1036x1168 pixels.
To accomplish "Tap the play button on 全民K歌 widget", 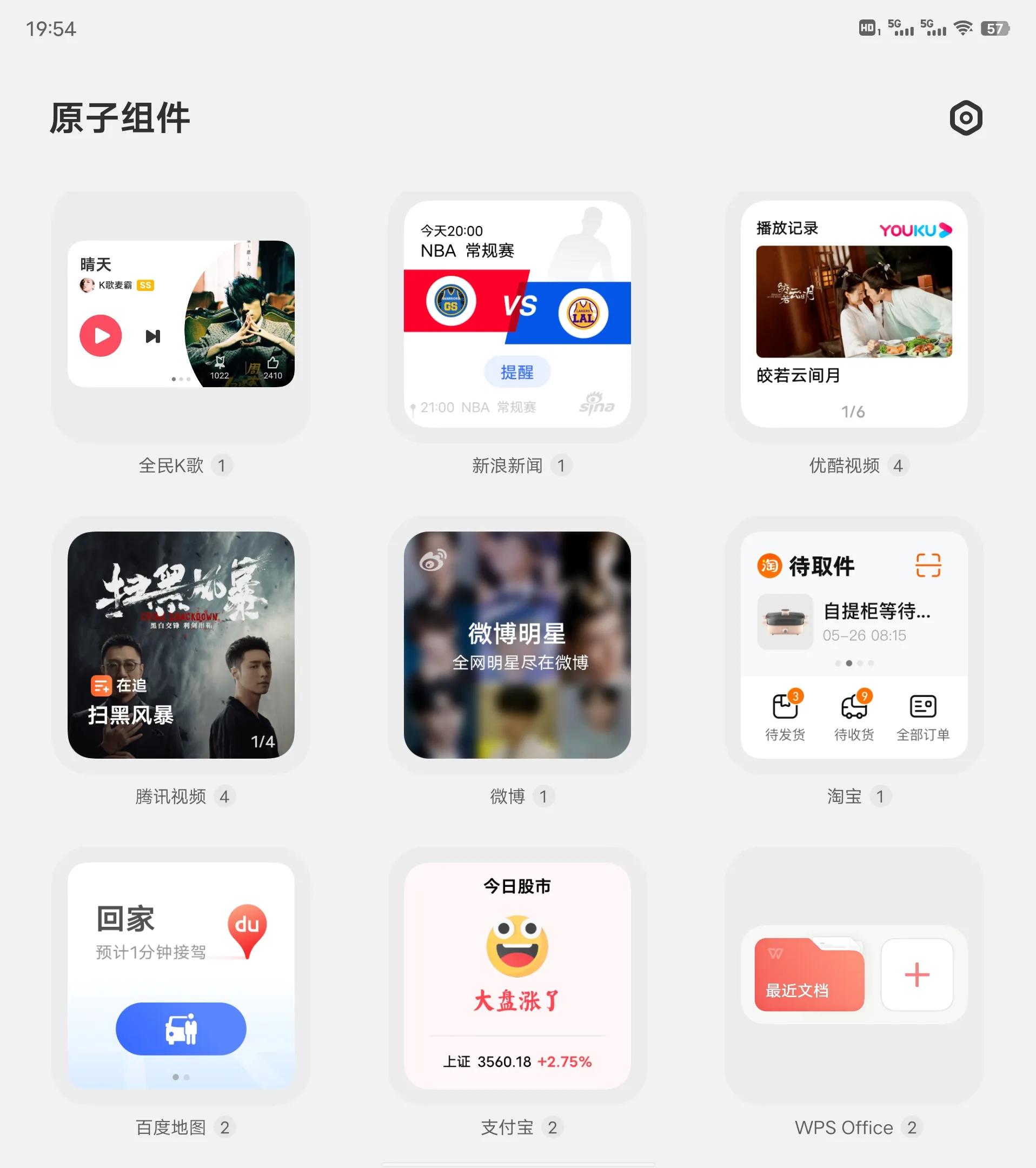I will click(101, 336).
